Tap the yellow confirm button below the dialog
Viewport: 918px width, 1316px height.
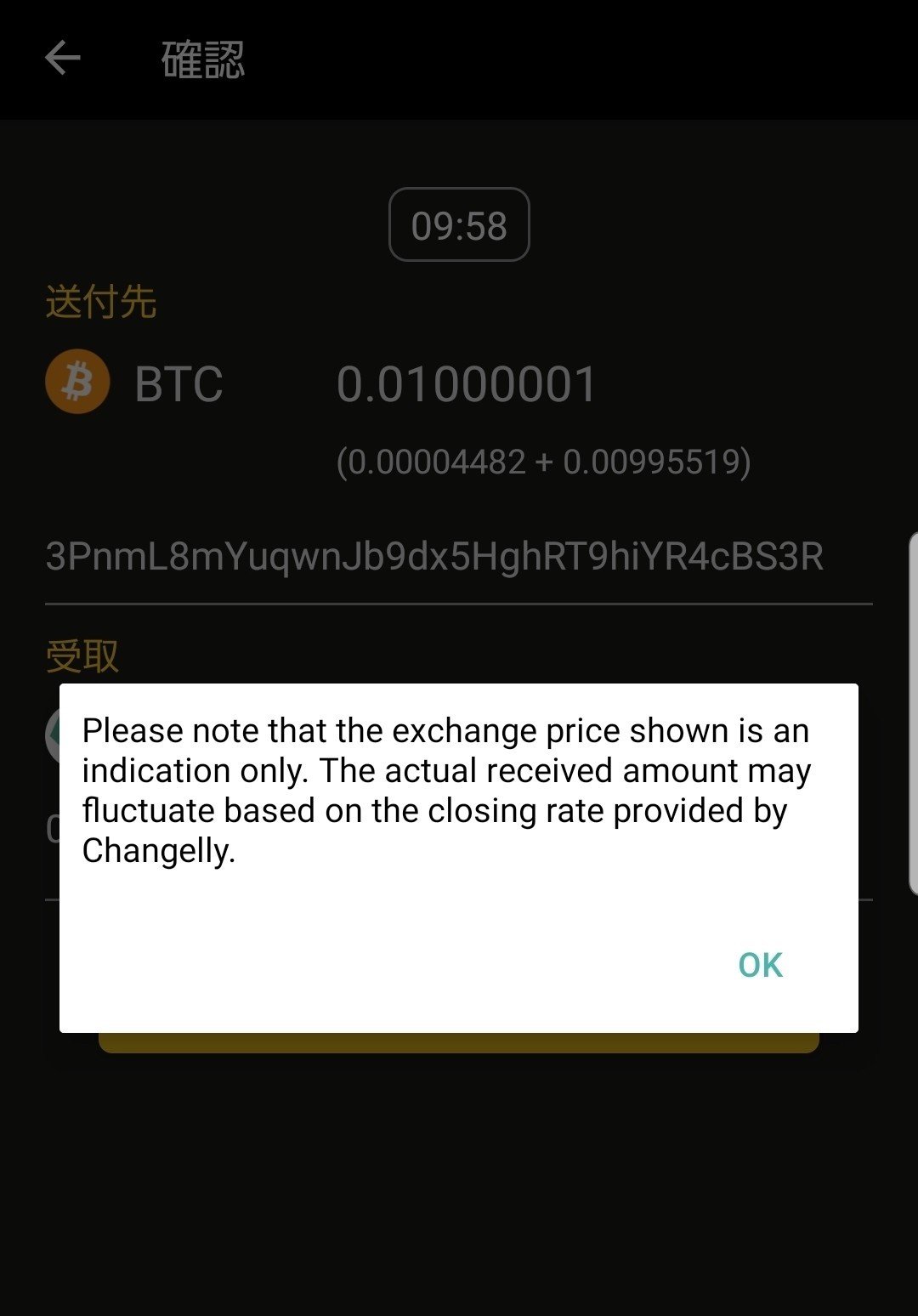459,1044
